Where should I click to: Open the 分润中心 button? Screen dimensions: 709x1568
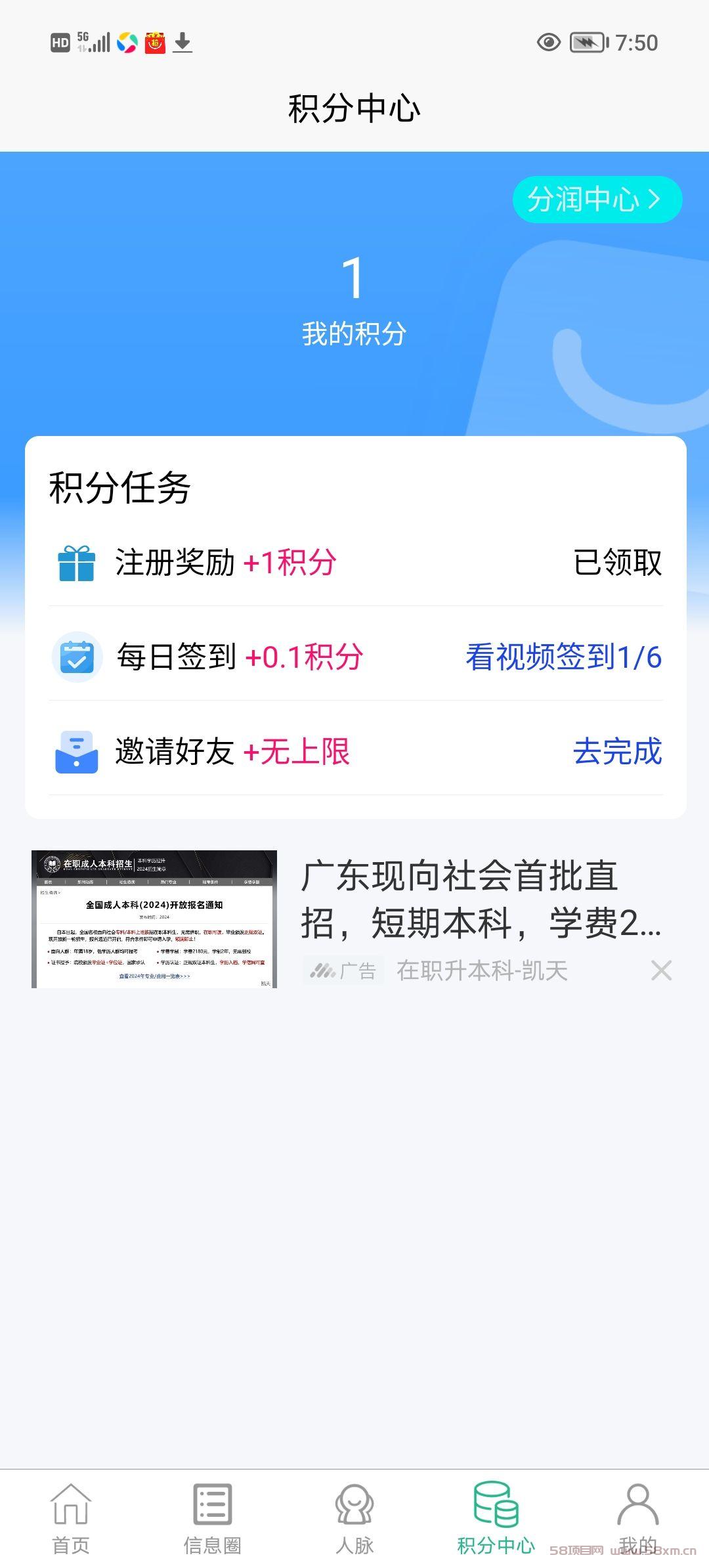pyautogui.click(x=597, y=199)
